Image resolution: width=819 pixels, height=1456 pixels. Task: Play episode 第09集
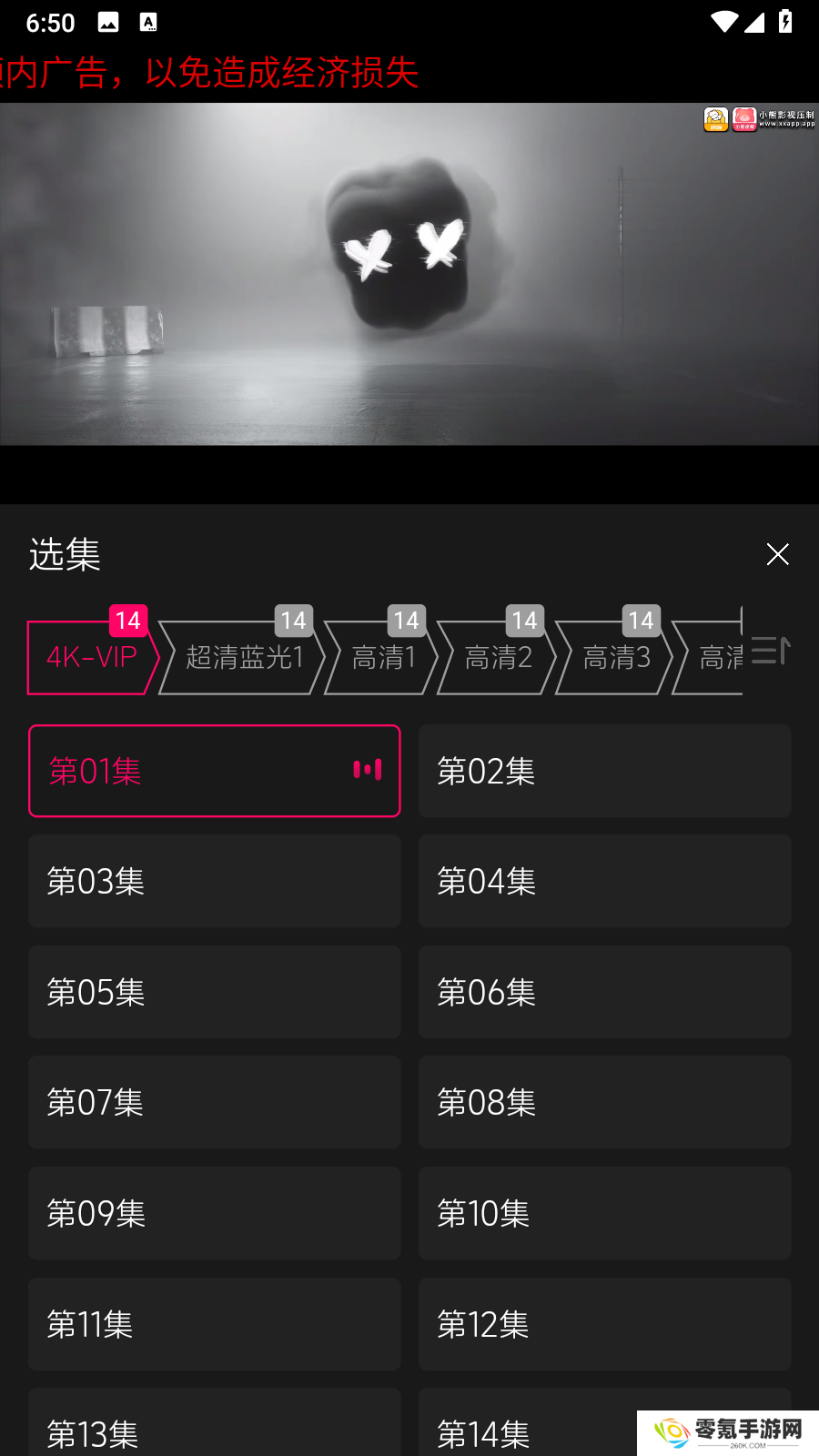pyautogui.click(x=214, y=1213)
